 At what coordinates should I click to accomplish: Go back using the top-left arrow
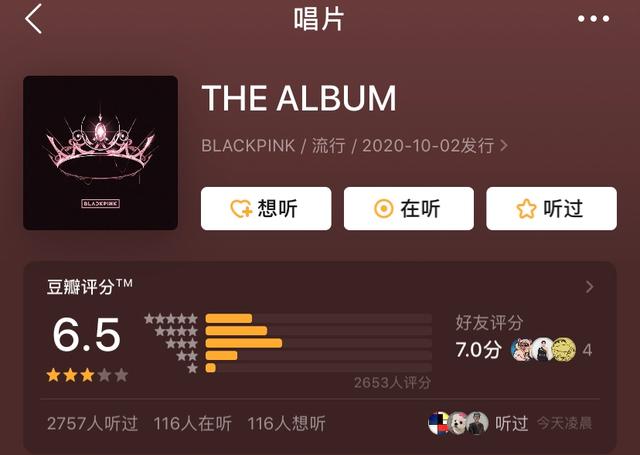34,19
